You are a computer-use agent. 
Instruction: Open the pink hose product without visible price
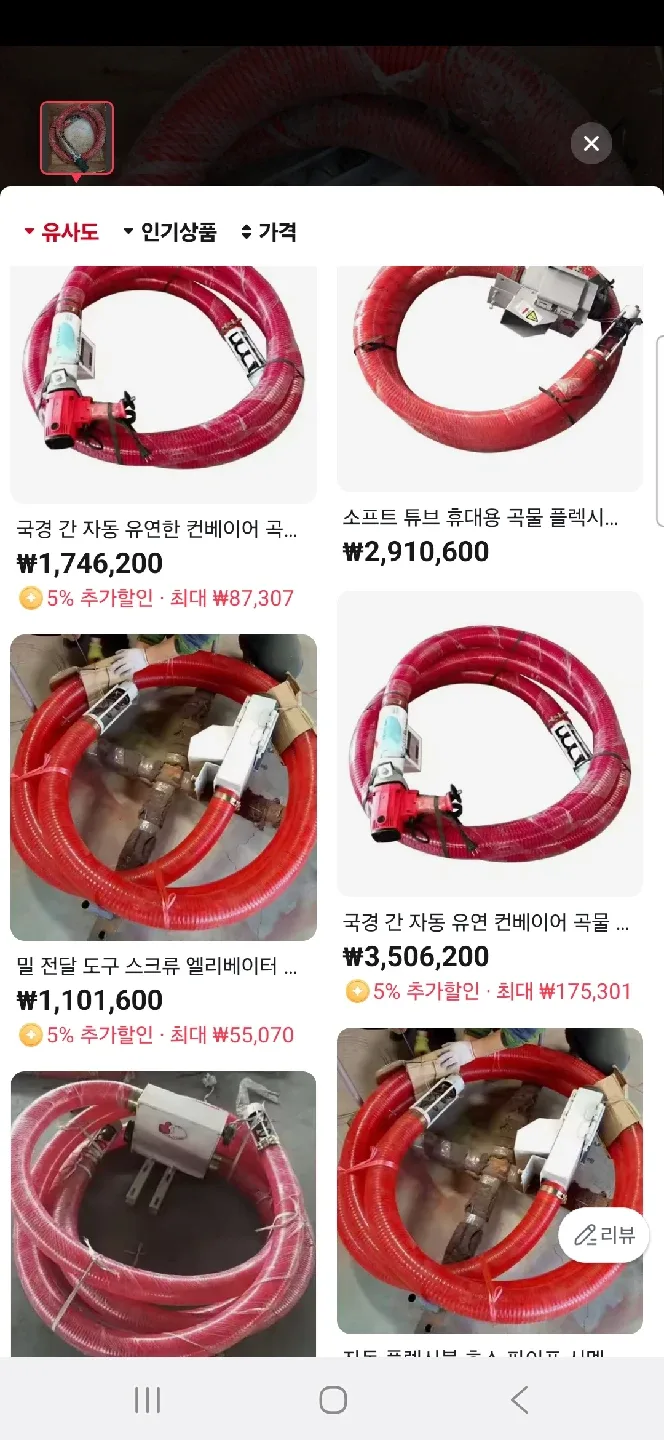click(x=163, y=1212)
